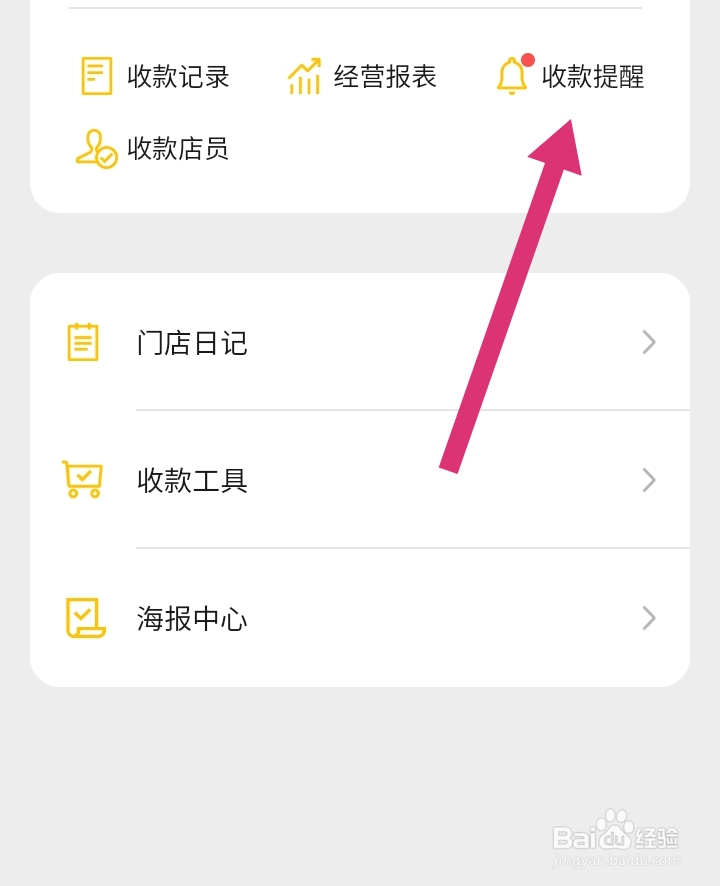This screenshot has height=886, width=720.
Task: Expand the 海报中心 entry chevron
Action: (x=648, y=618)
